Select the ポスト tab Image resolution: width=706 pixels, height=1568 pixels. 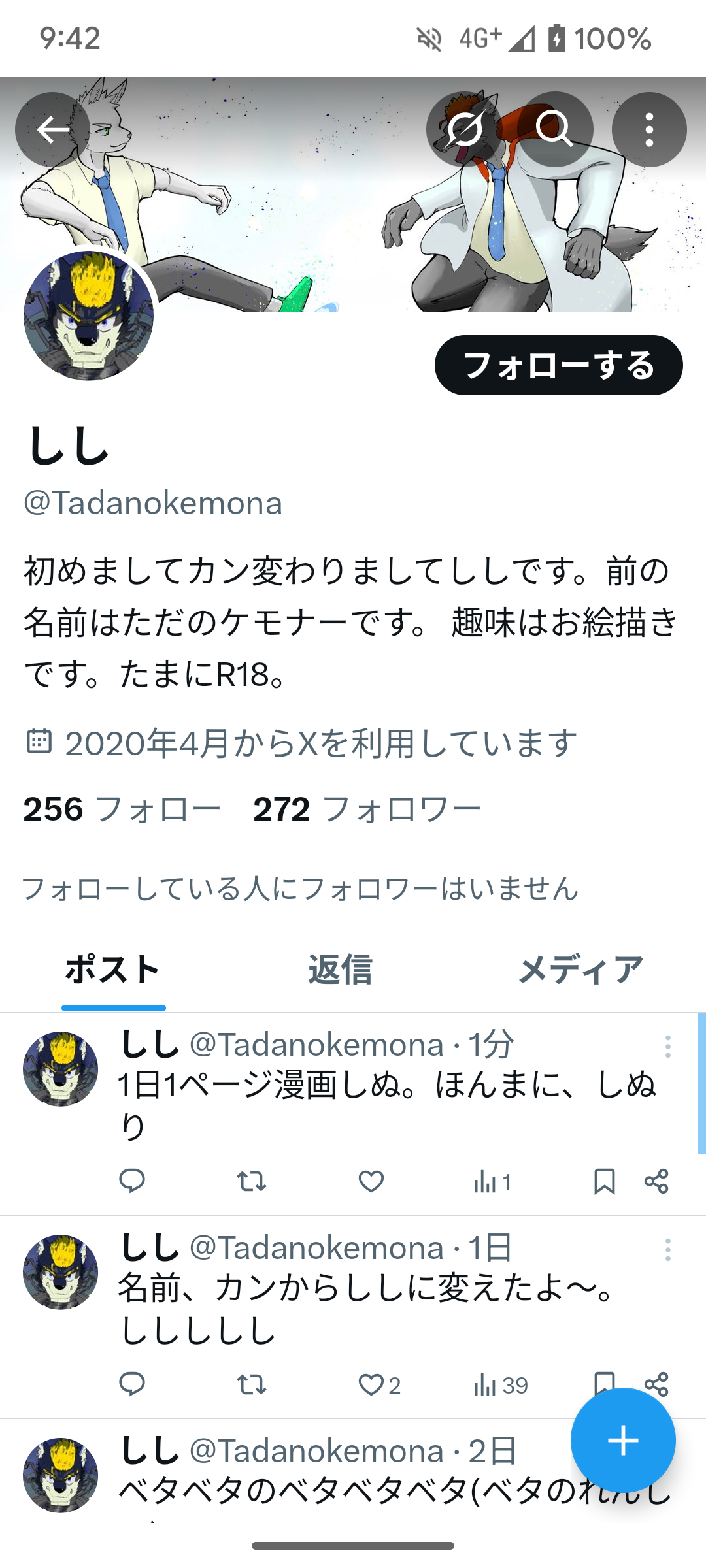pos(113,970)
